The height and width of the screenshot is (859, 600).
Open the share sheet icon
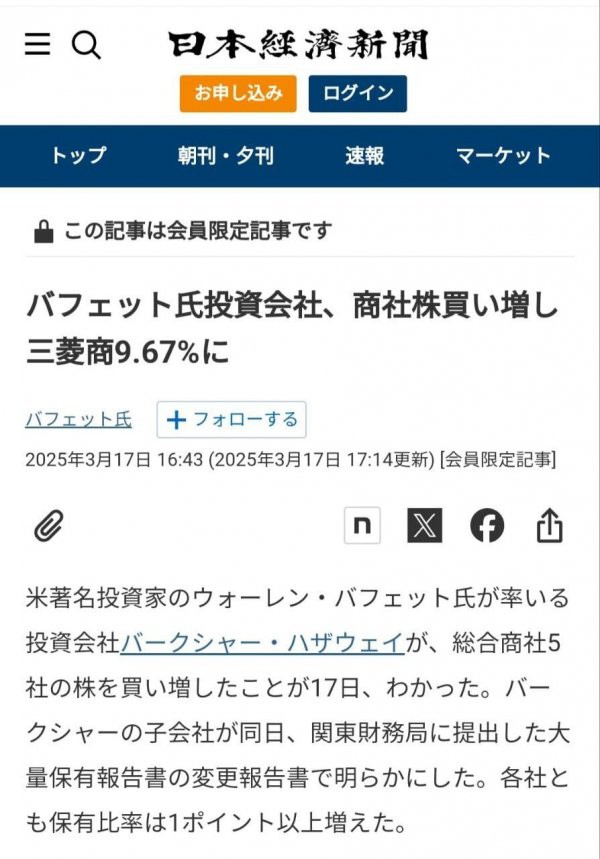[x=549, y=525]
